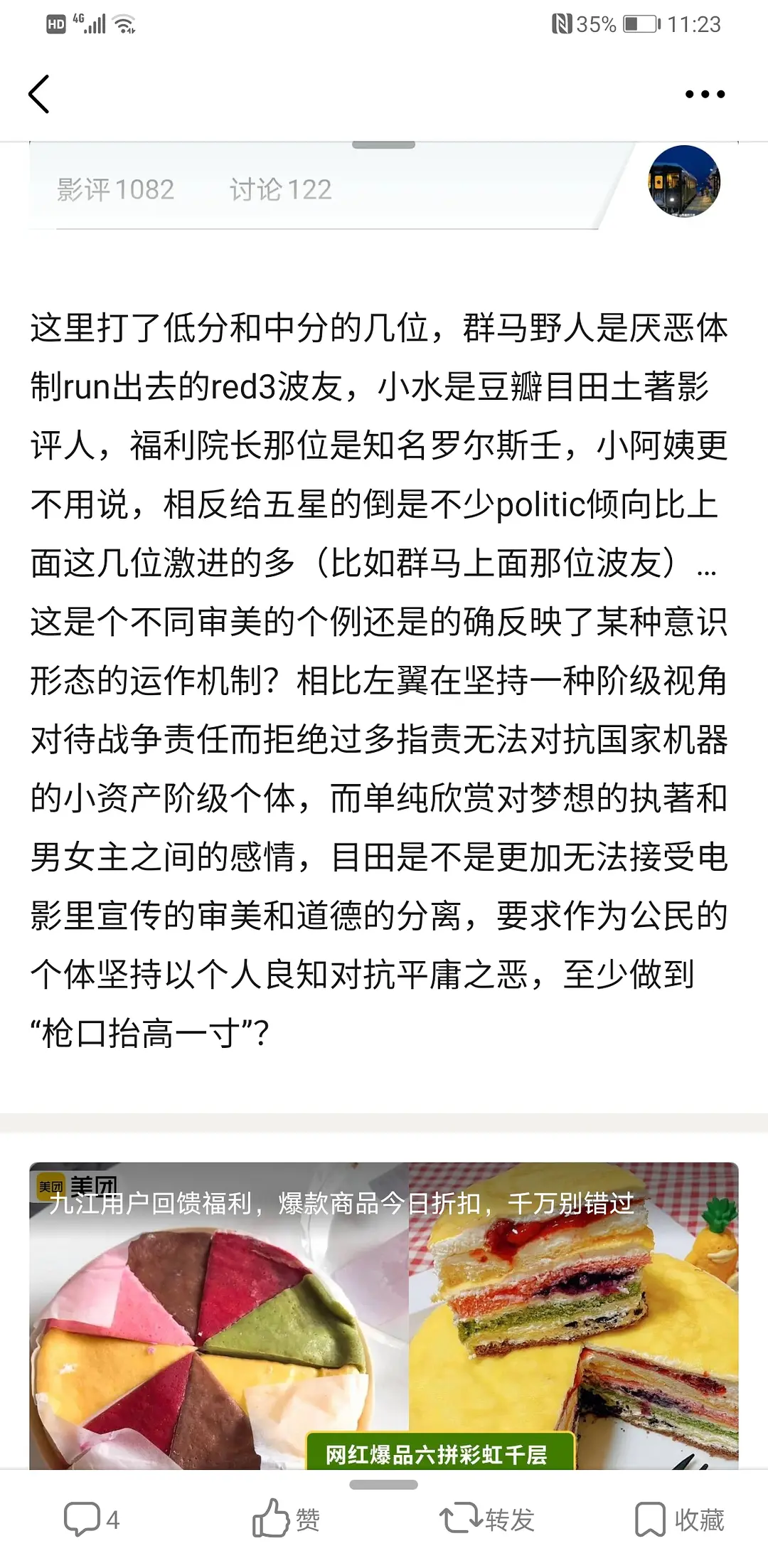View the 4 comments
768x1568 pixels.
[91, 1520]
